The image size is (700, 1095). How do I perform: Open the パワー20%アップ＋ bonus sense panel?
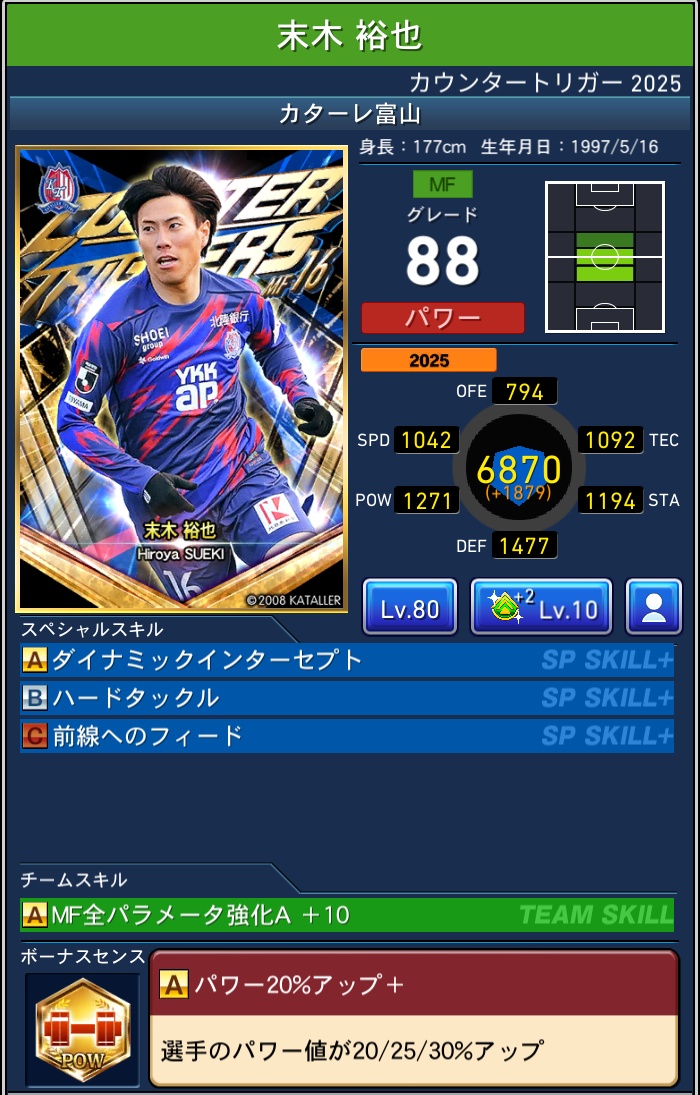tap(413, 1017)
